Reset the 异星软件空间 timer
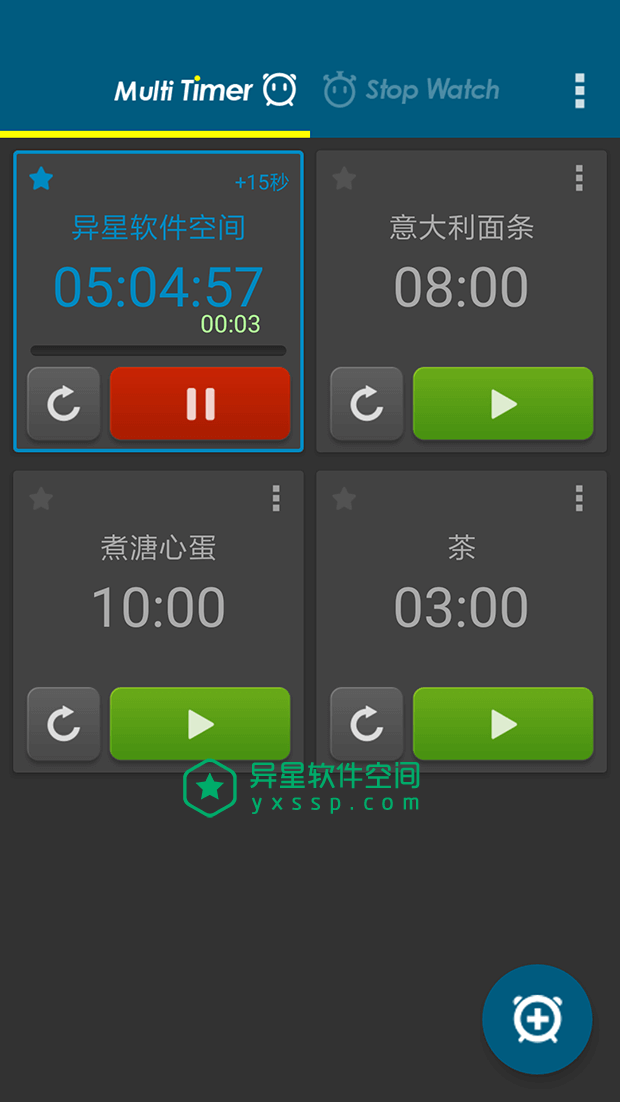The width and height of the screenshot is (620, 1102). click(x=64, y=403)
